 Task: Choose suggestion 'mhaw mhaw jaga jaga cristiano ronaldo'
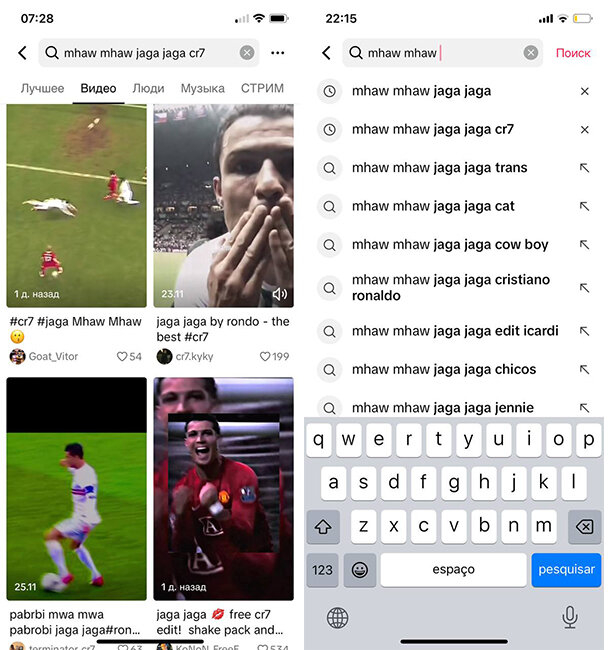pos(450,288)
